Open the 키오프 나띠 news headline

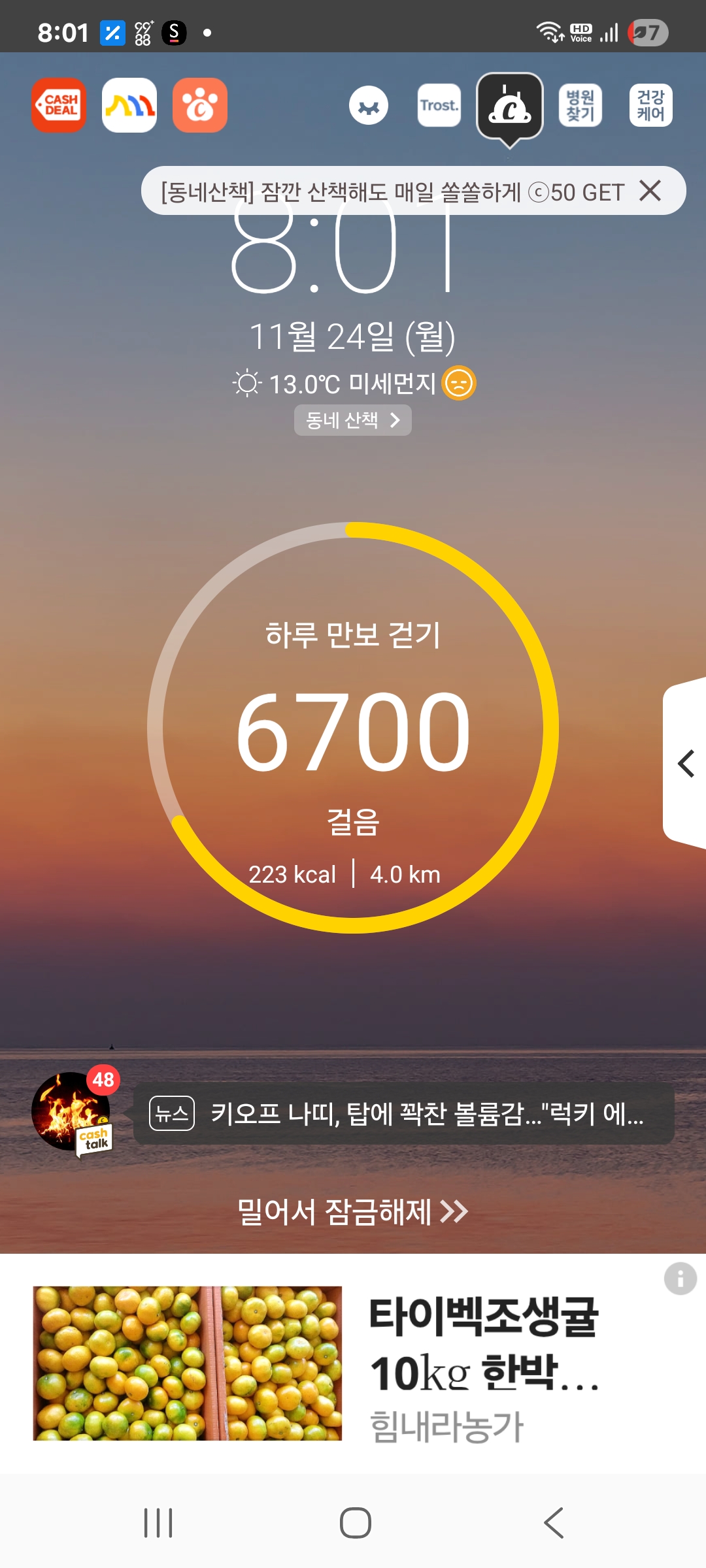[404, 1114]
